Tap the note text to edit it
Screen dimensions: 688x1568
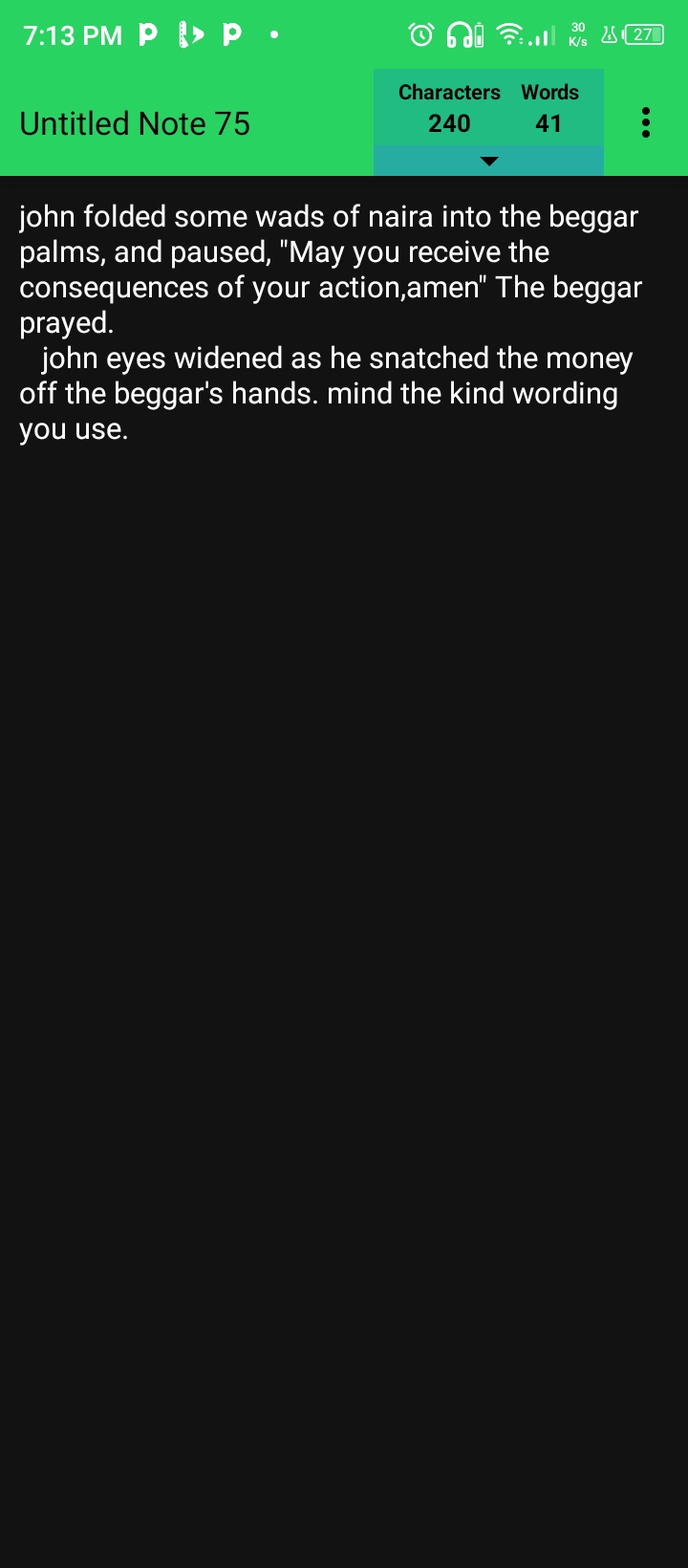click(330, 322)
